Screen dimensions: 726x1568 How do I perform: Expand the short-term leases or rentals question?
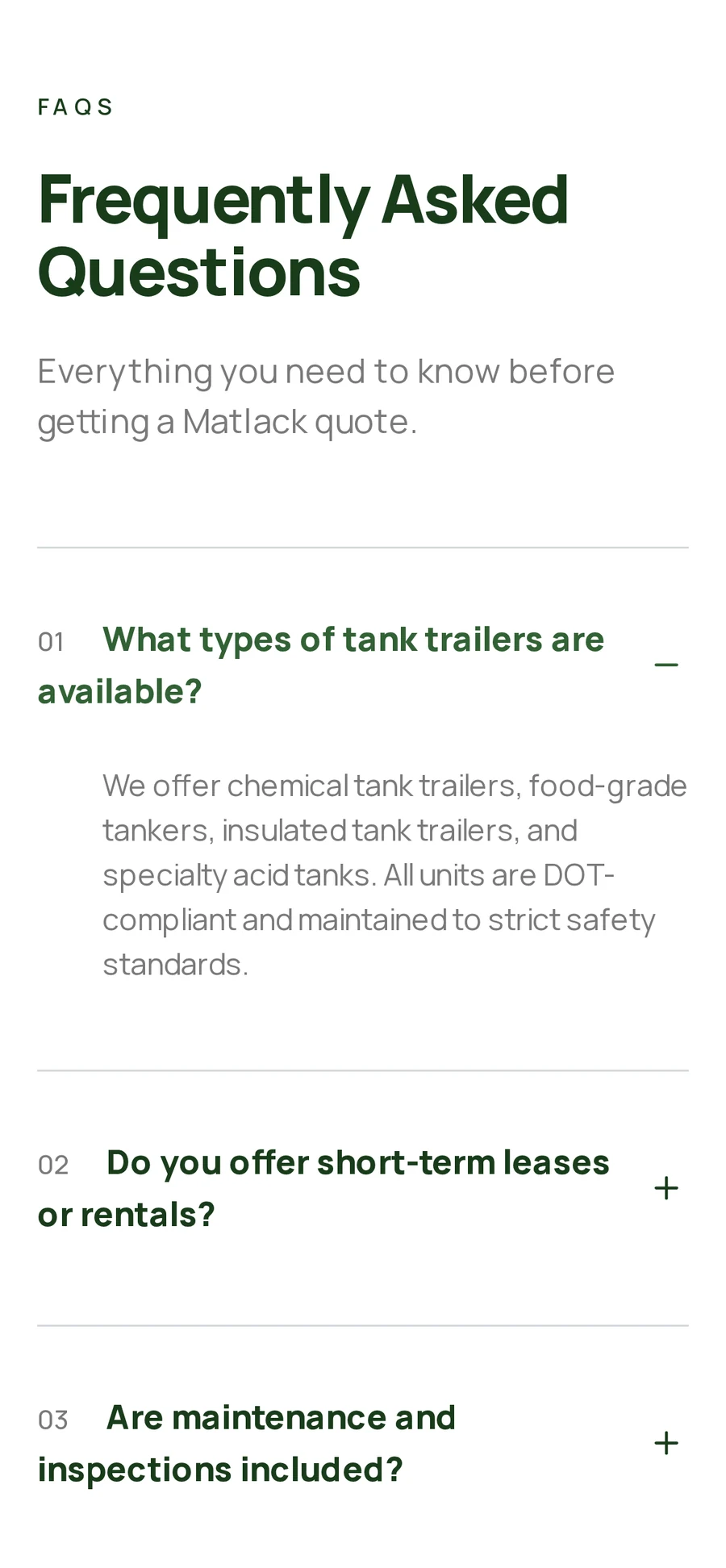click(x=362, y=1188)
